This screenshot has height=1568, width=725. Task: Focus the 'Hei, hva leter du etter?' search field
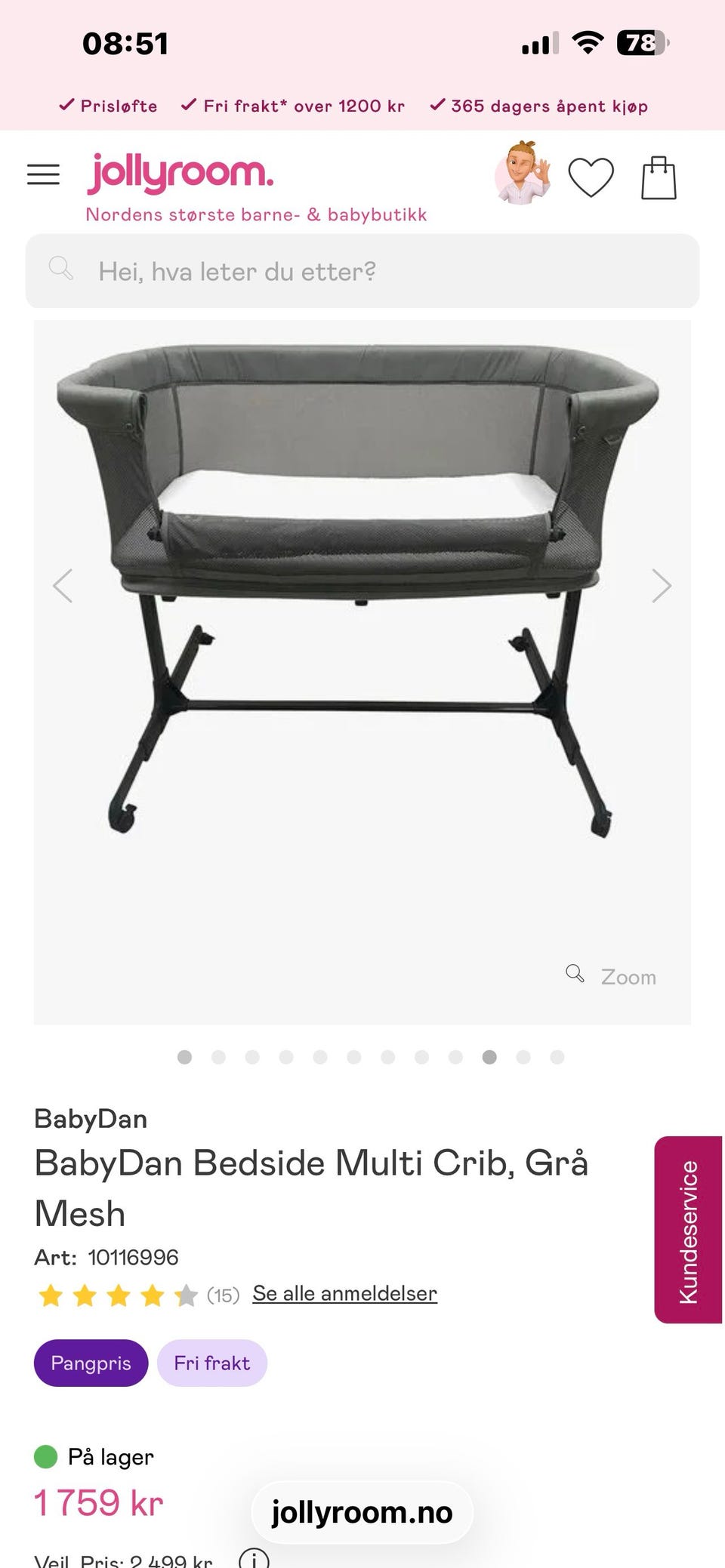tap(362, 271)
